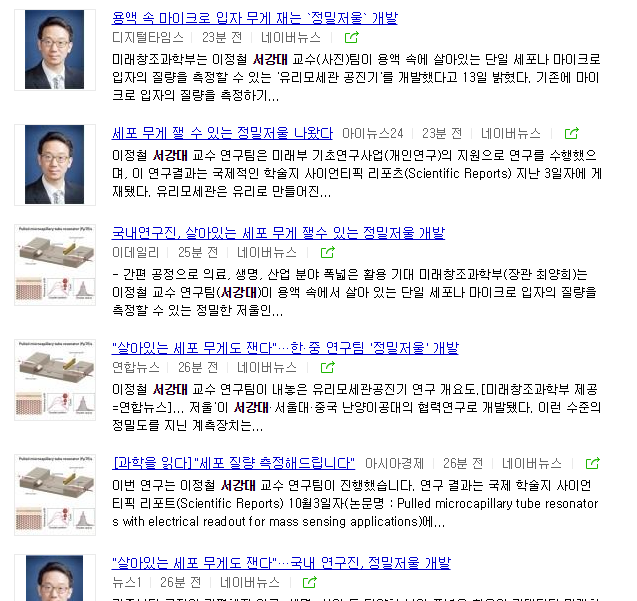Open 네이버뉴스 link for the 아시아경제 article
Screen dimensions: 637x601
(532, 463)
